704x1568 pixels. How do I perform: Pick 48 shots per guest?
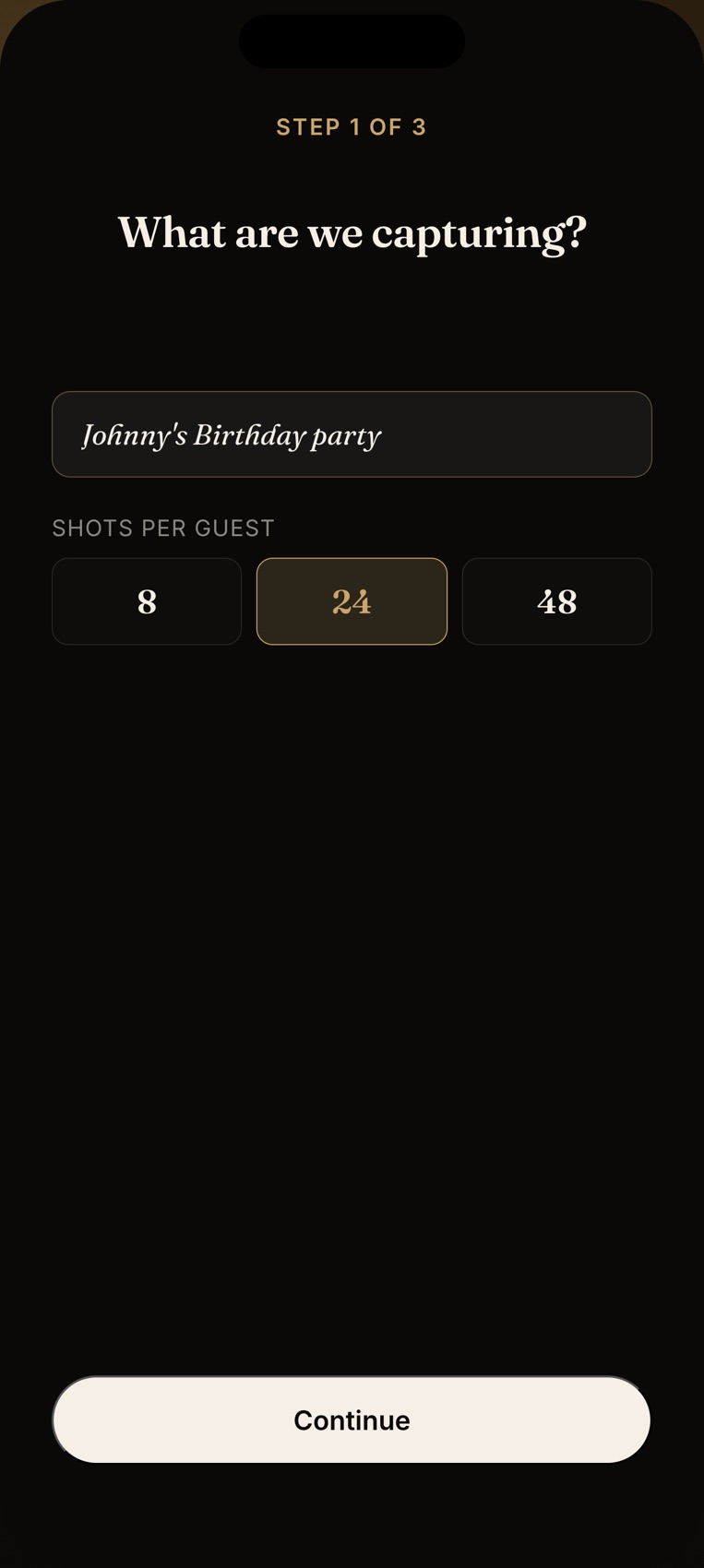click(x=557, y=601)
